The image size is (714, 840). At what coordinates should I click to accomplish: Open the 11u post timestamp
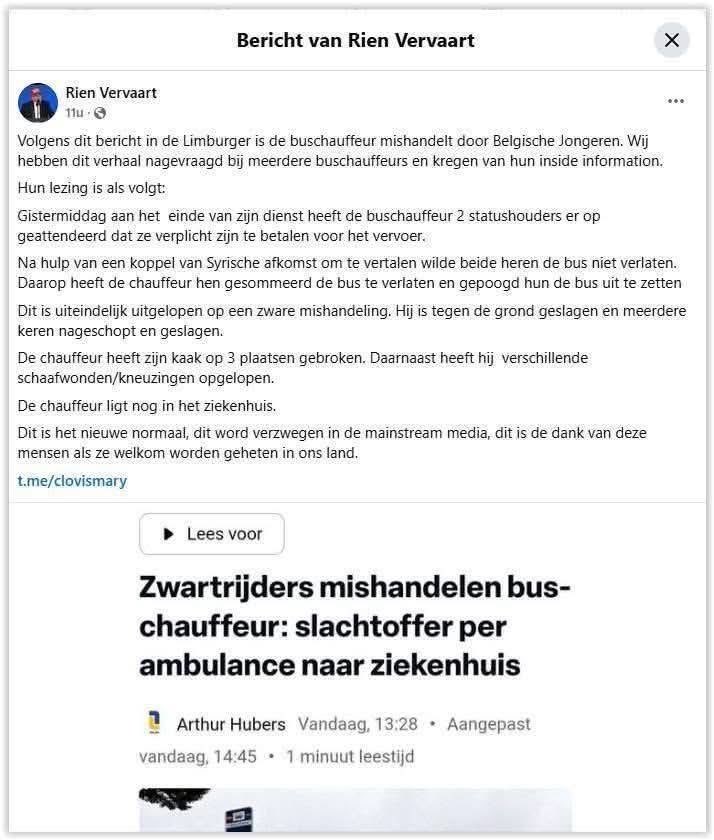click(x=74, y=113)
